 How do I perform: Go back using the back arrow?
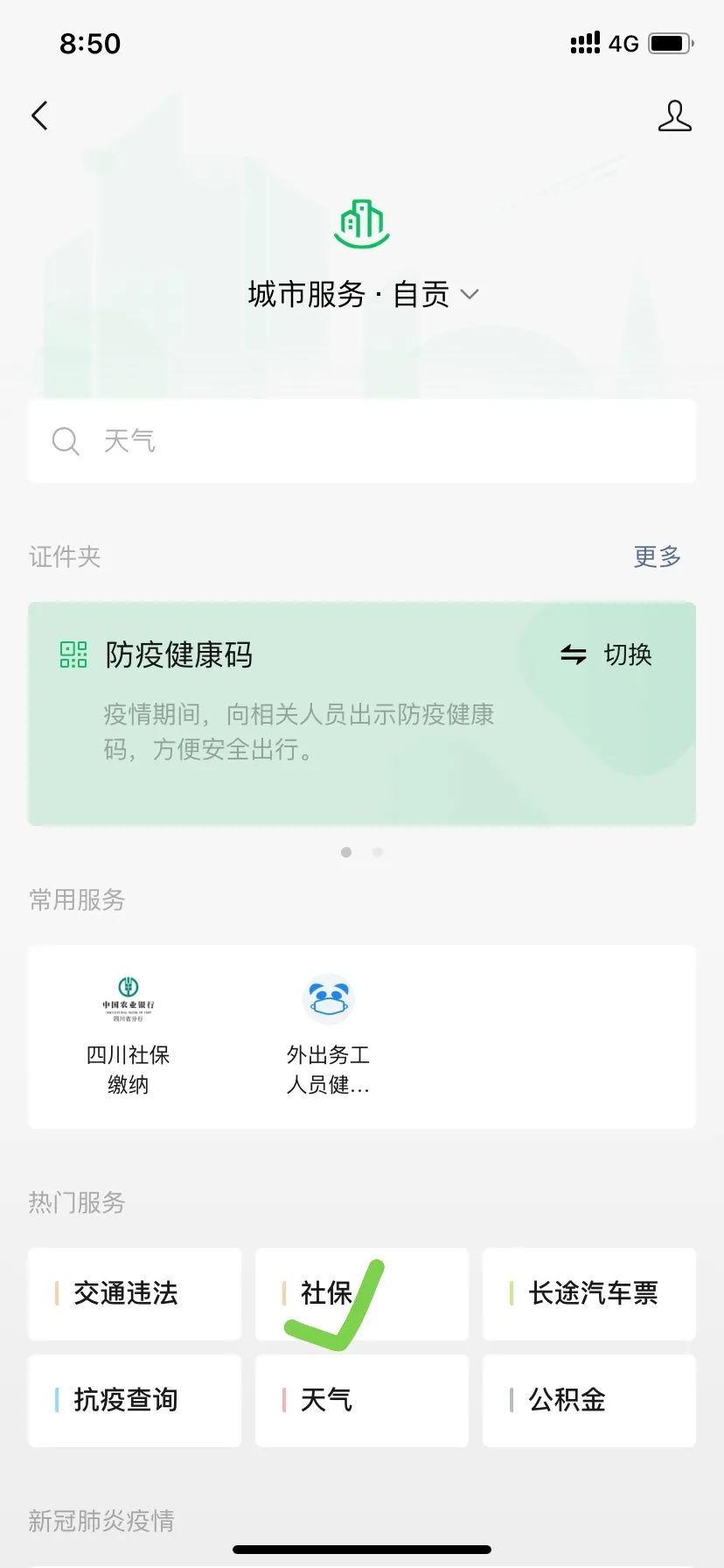[40, 115]
